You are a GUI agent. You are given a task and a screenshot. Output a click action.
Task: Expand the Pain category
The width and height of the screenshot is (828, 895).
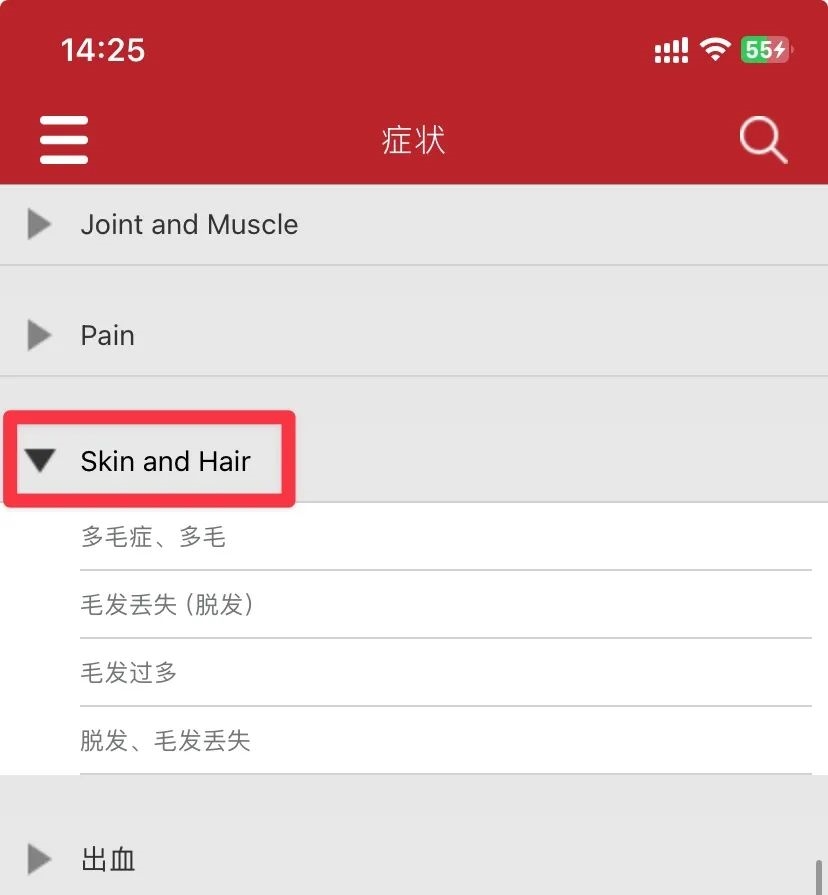coord(107,335)
